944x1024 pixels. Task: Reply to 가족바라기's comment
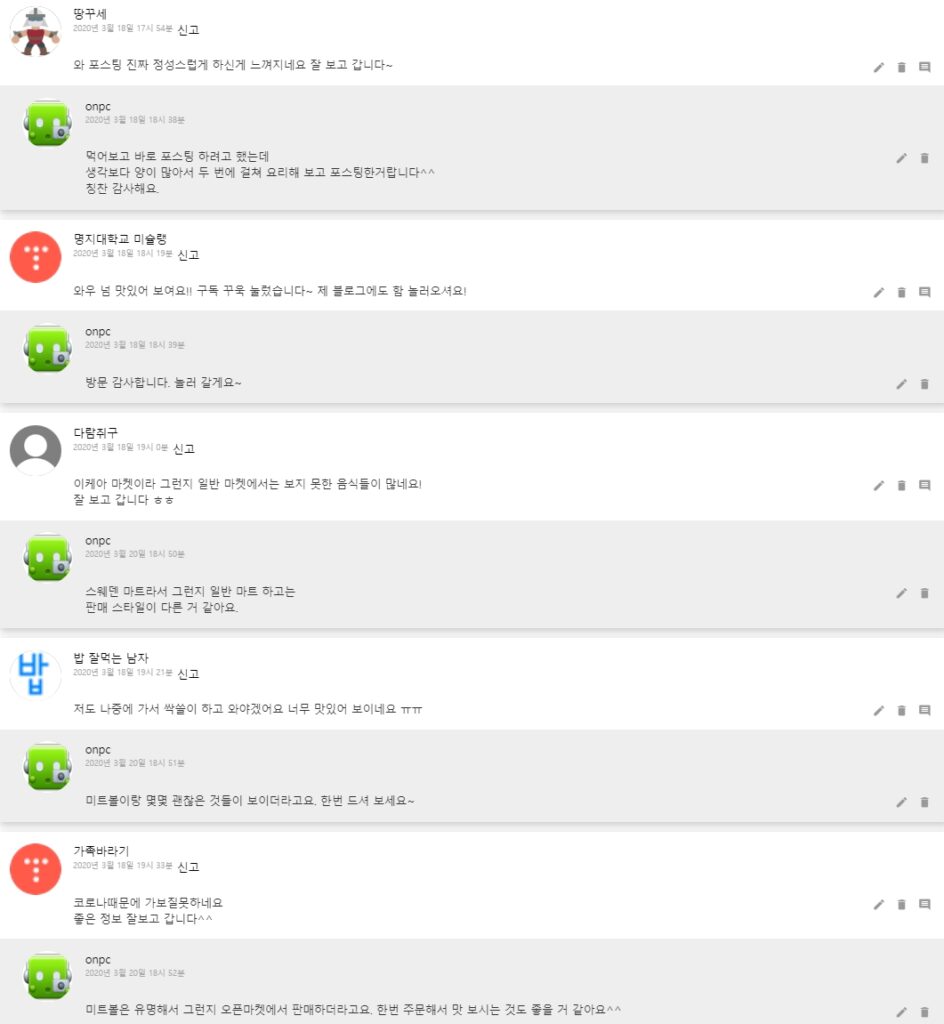[x=924, y=904]
